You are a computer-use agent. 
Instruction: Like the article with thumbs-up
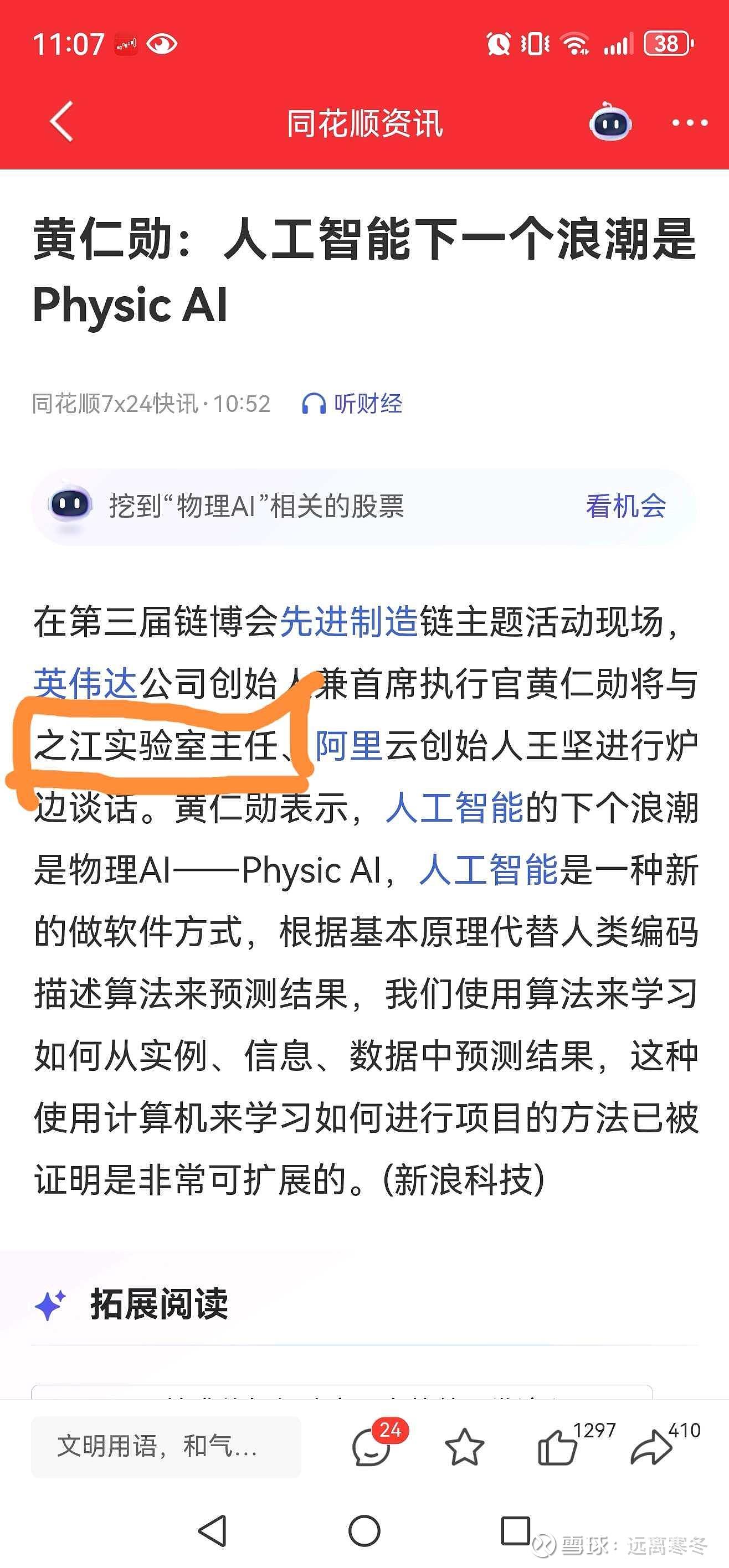click(557, 1447)
